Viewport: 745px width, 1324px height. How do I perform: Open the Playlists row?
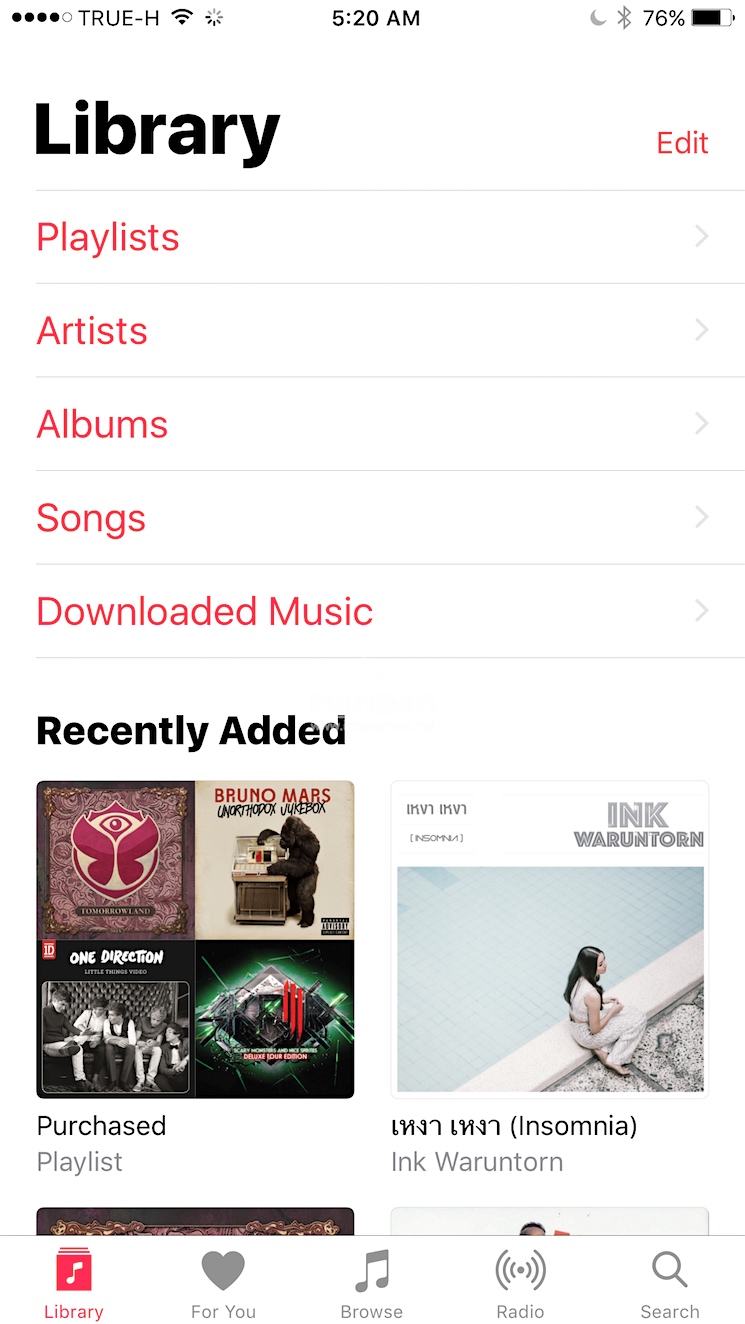(372, 237)
